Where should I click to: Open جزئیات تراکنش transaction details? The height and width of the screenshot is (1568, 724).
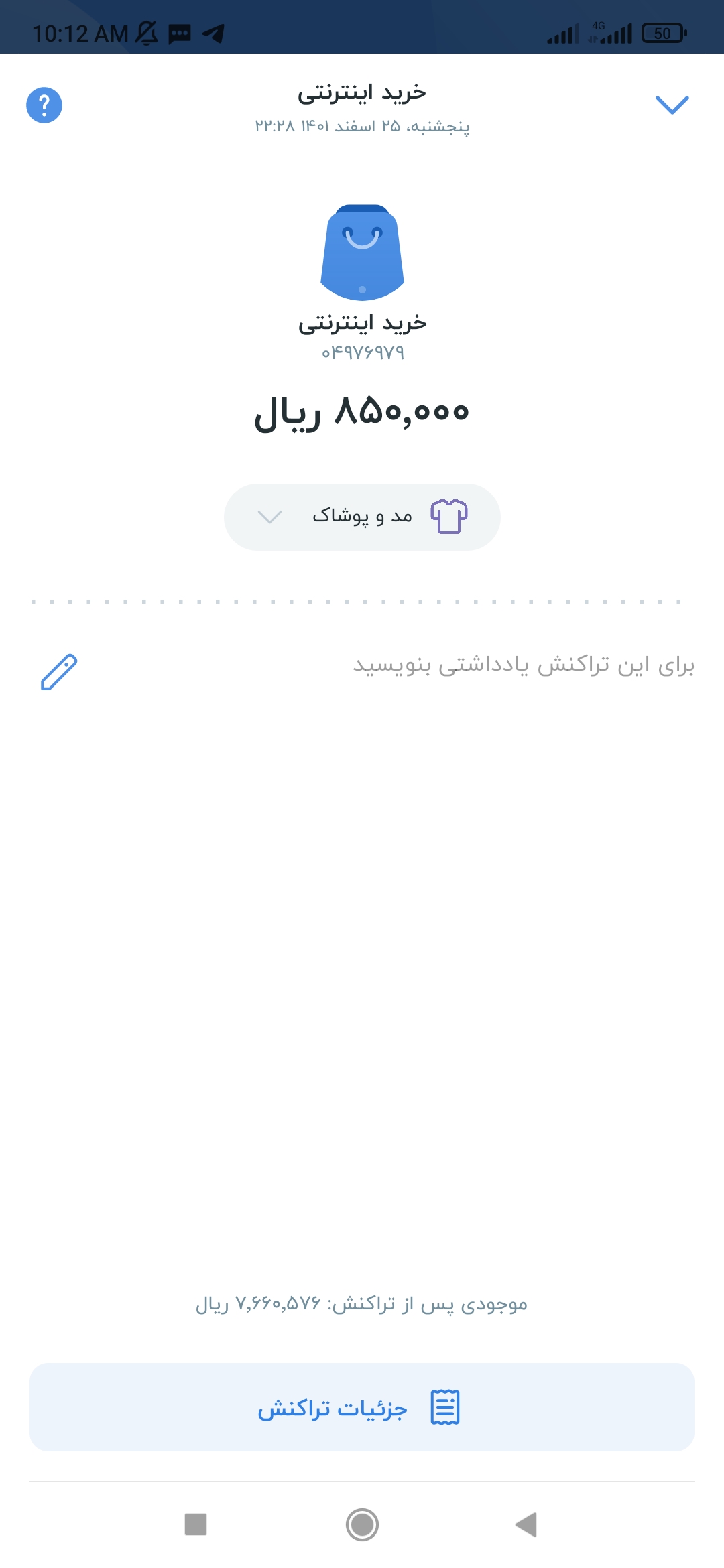362,1407
